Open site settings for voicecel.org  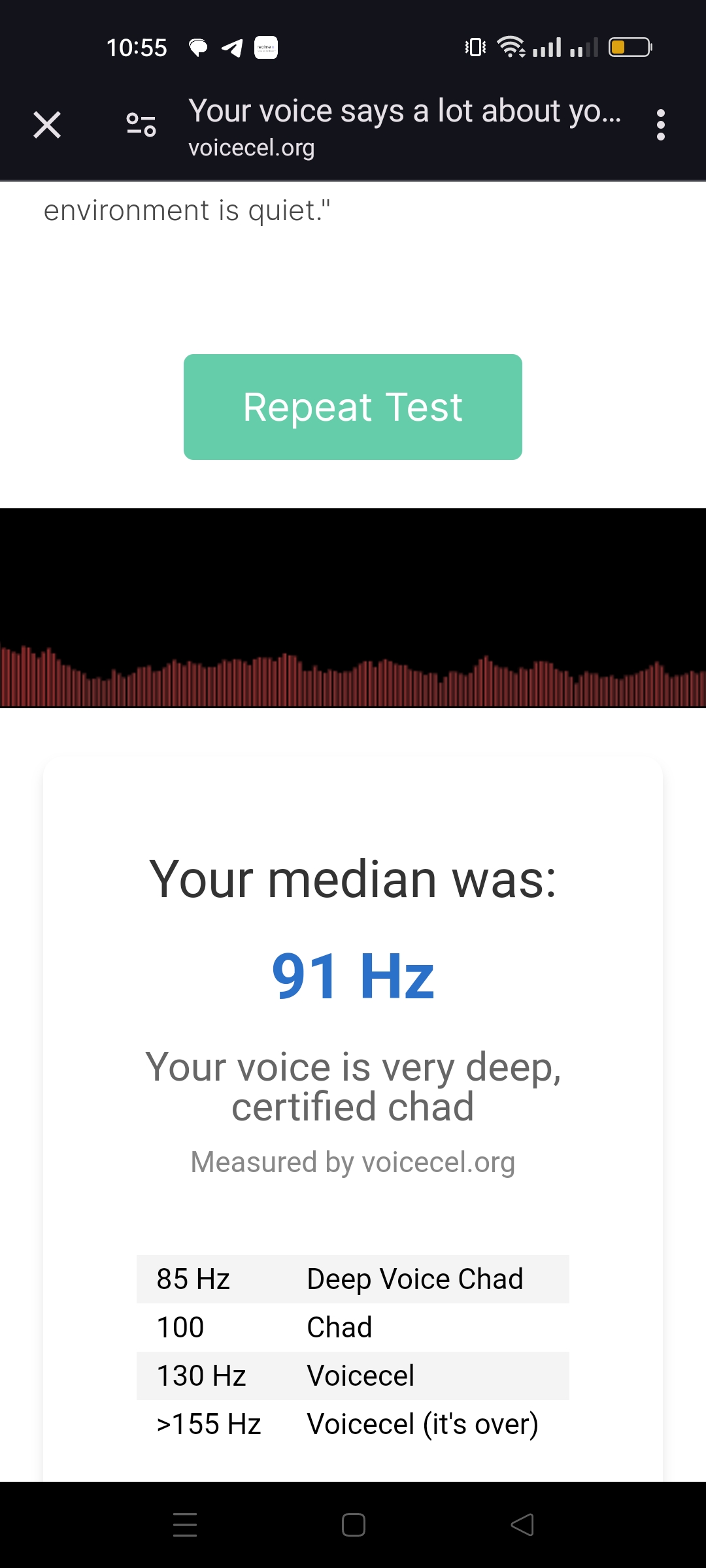coord(141,125)
